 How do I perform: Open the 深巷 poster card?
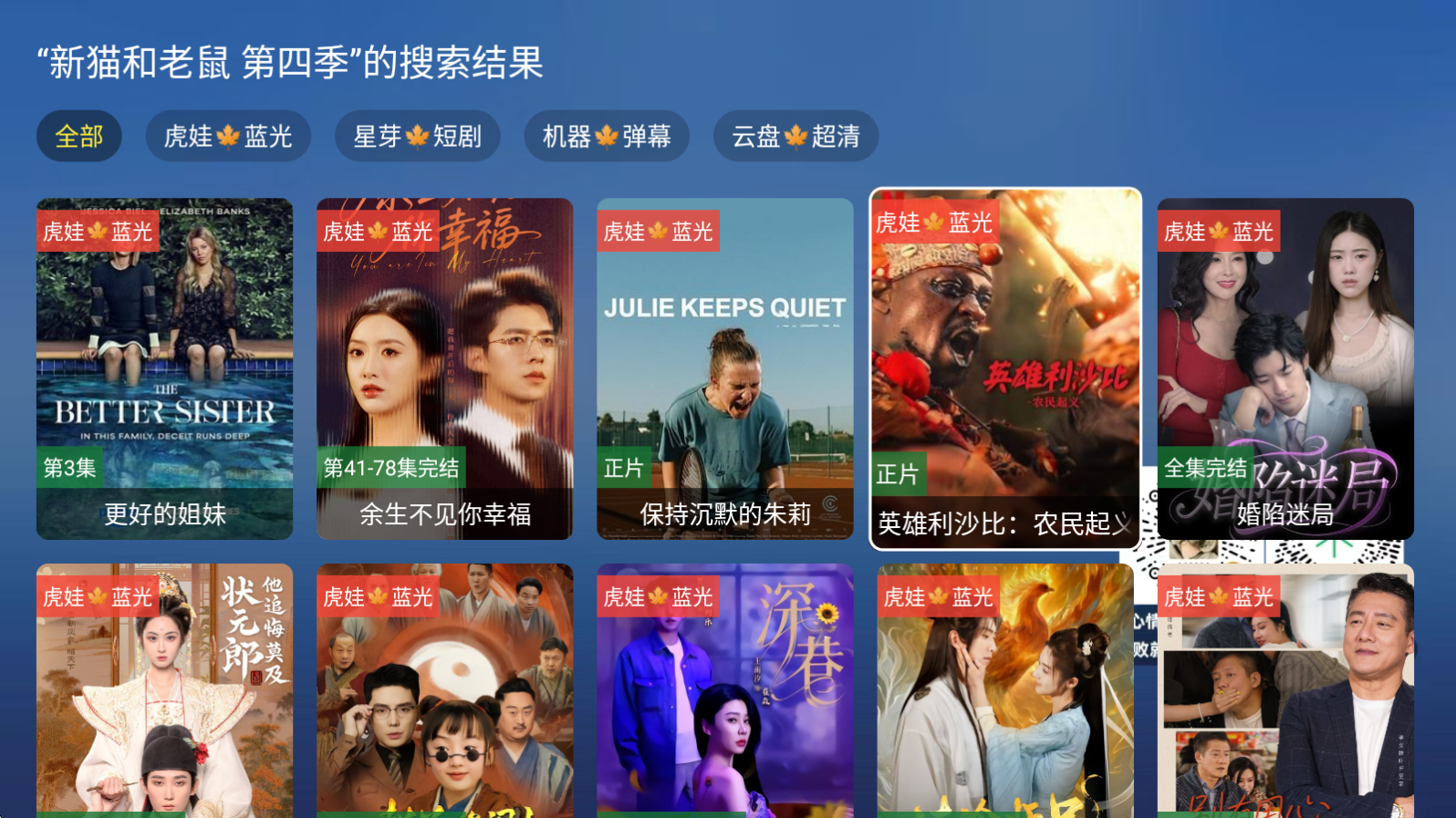click(x=724, y=689)
